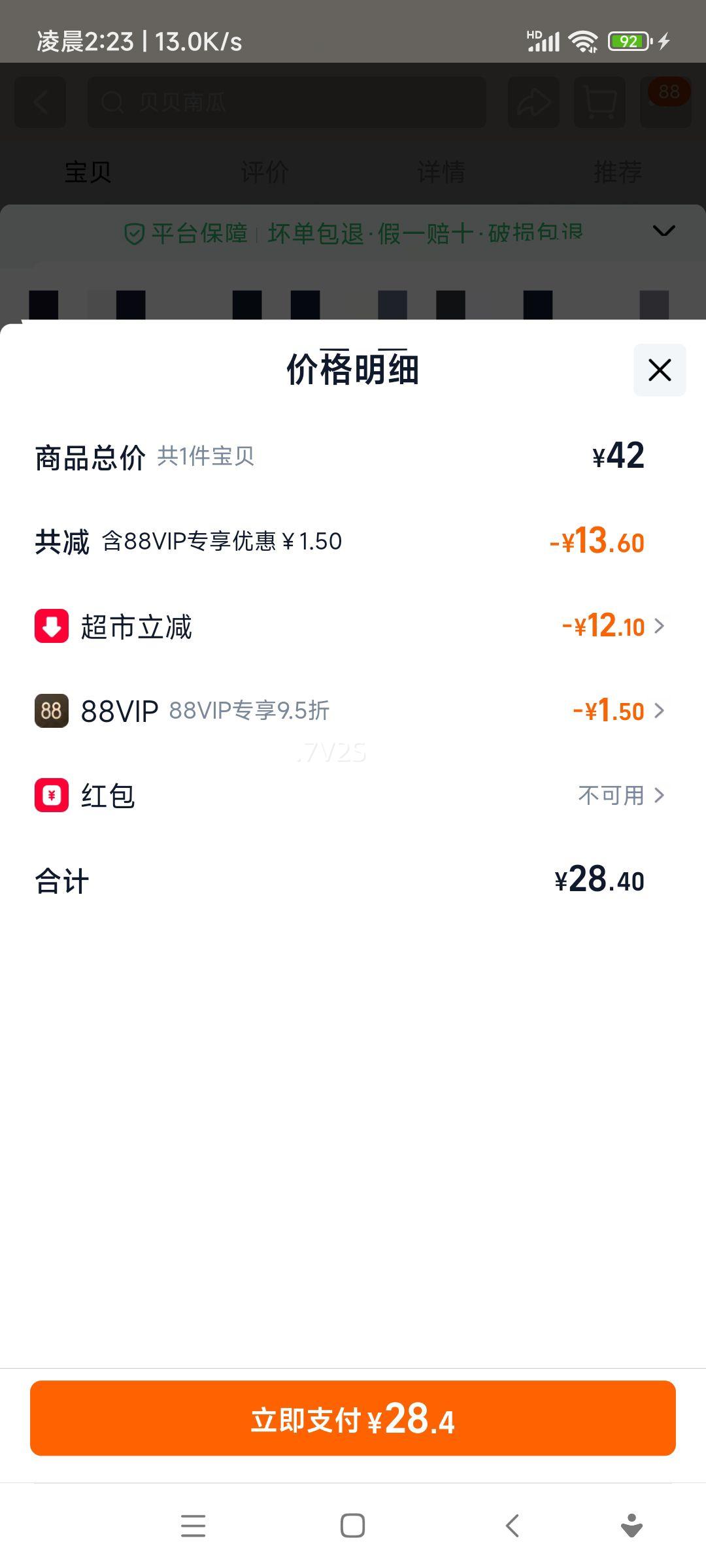Tap the system home button

(353, 1526)
